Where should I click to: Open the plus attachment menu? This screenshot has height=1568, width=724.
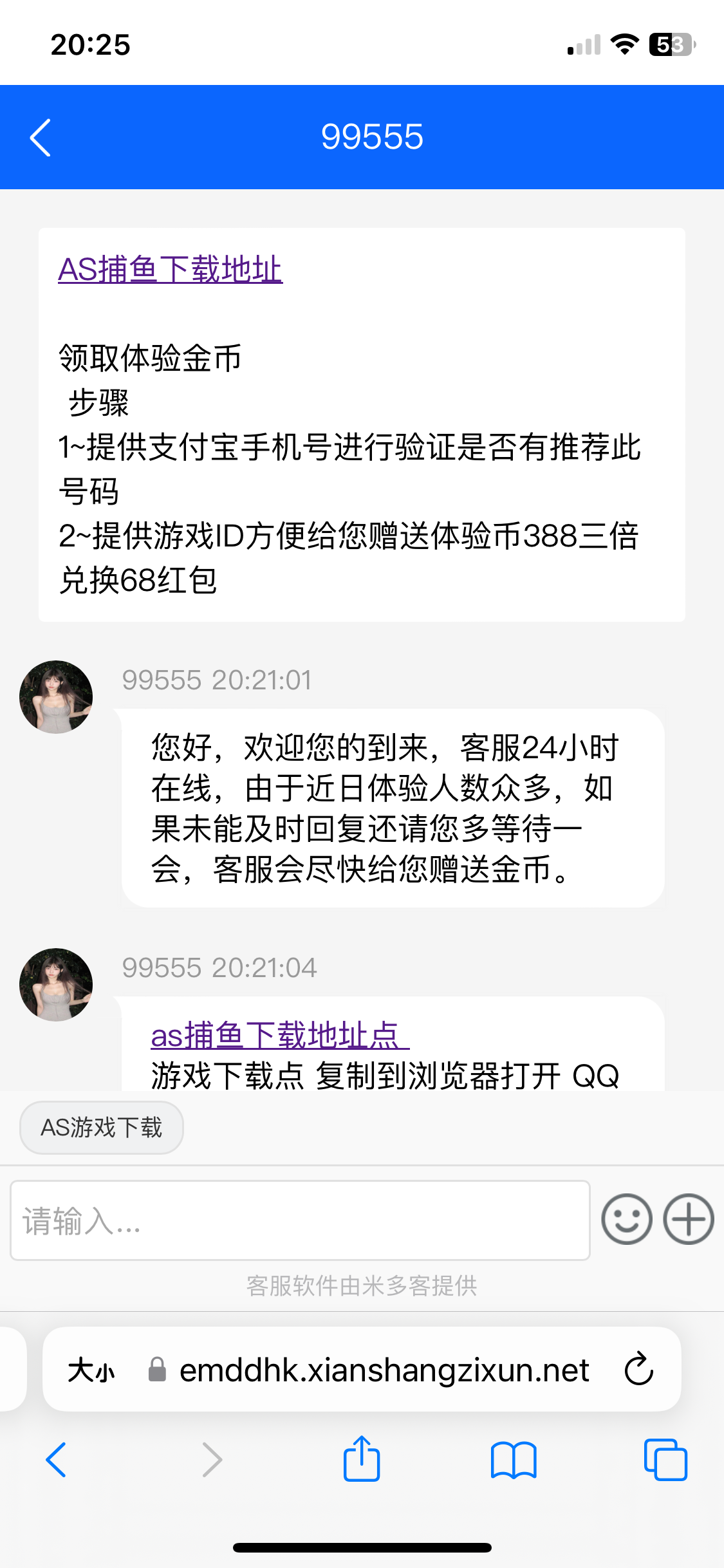pos(688,1219)
